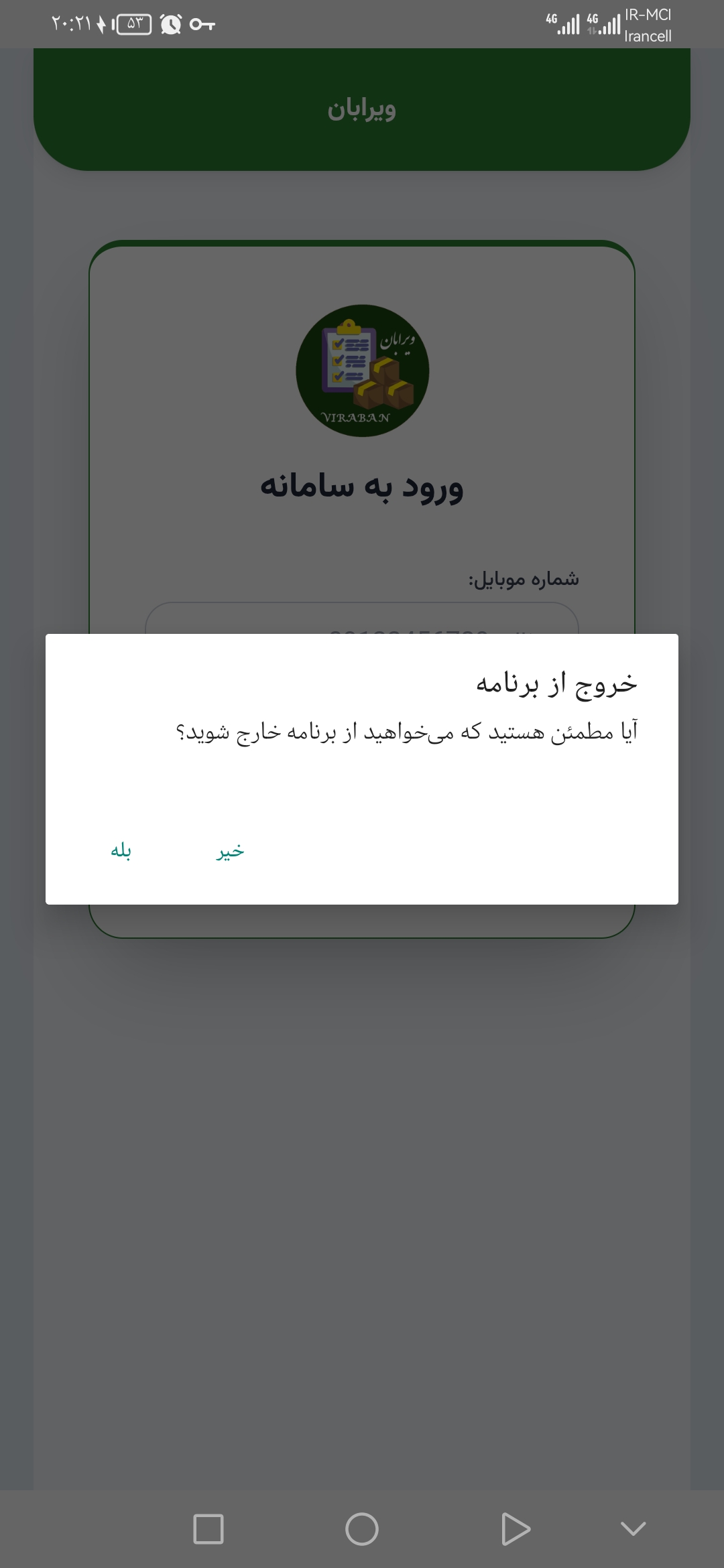
Task: Open recent apps with square button
Action: (208, 1529)
